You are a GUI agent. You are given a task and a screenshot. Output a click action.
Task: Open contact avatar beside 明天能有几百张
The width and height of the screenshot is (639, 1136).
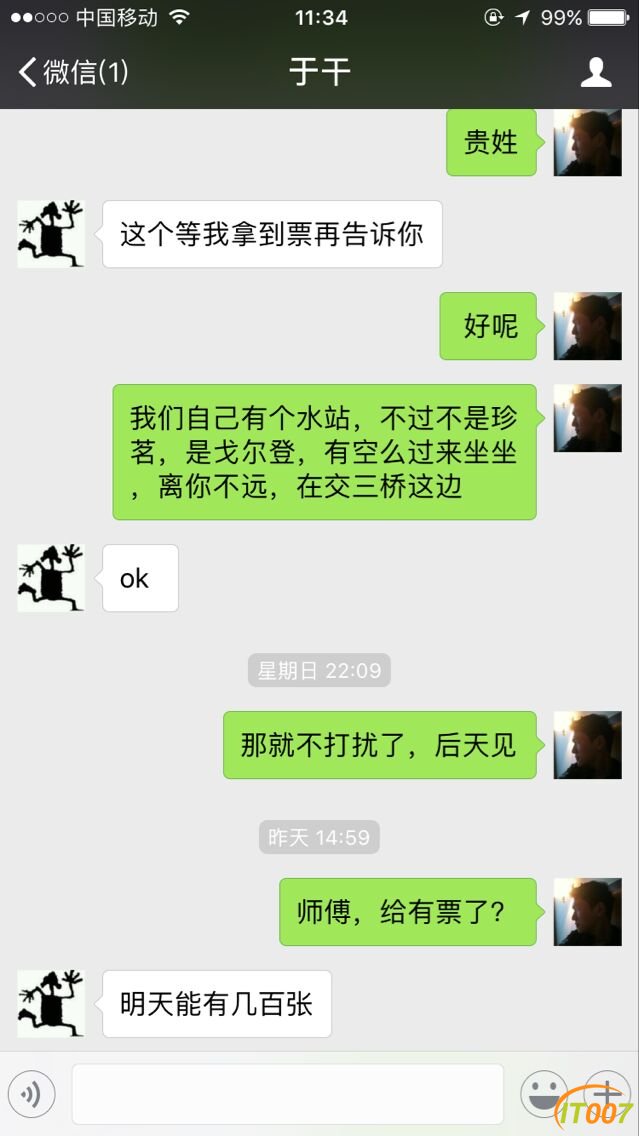tap(51, 1003)
